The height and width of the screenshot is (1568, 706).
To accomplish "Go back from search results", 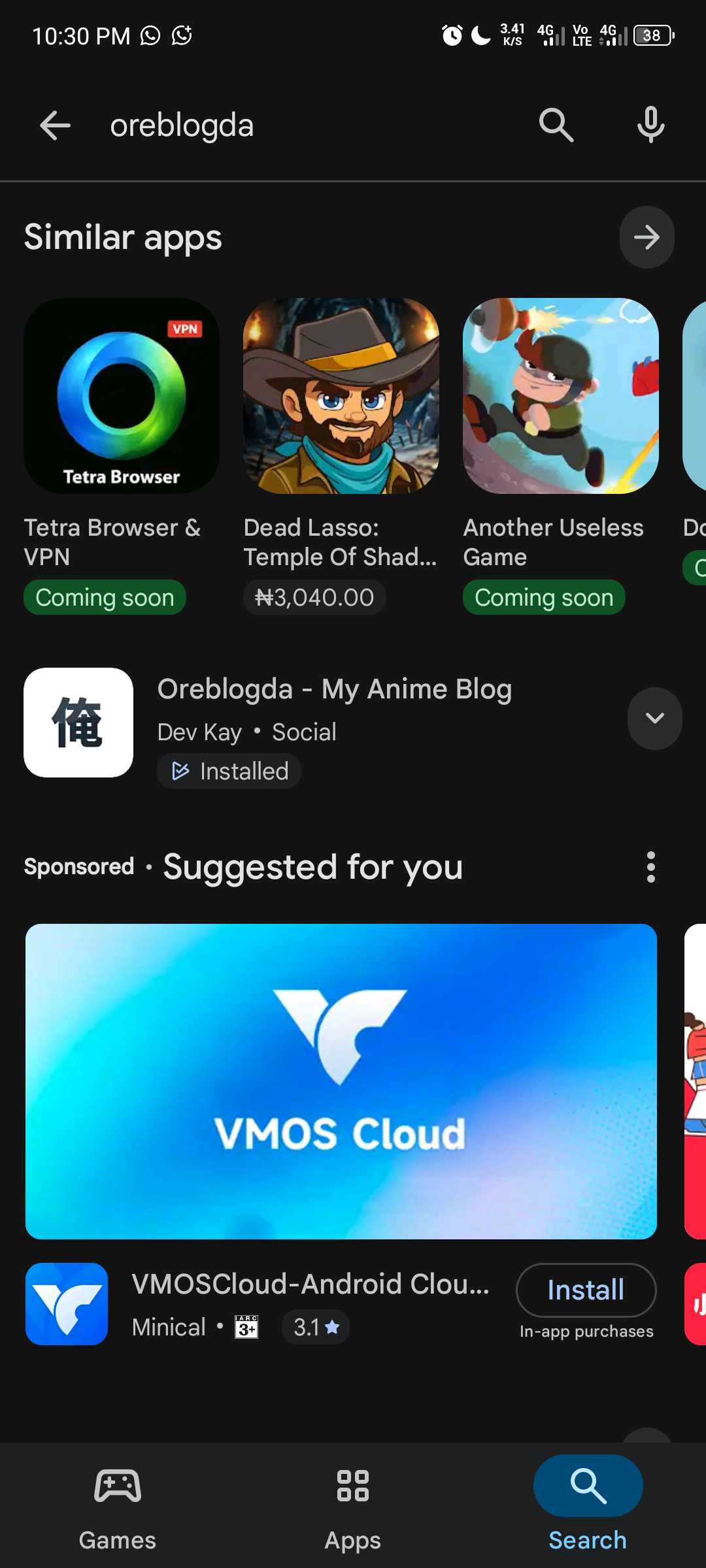I will [x=55, y=125].
